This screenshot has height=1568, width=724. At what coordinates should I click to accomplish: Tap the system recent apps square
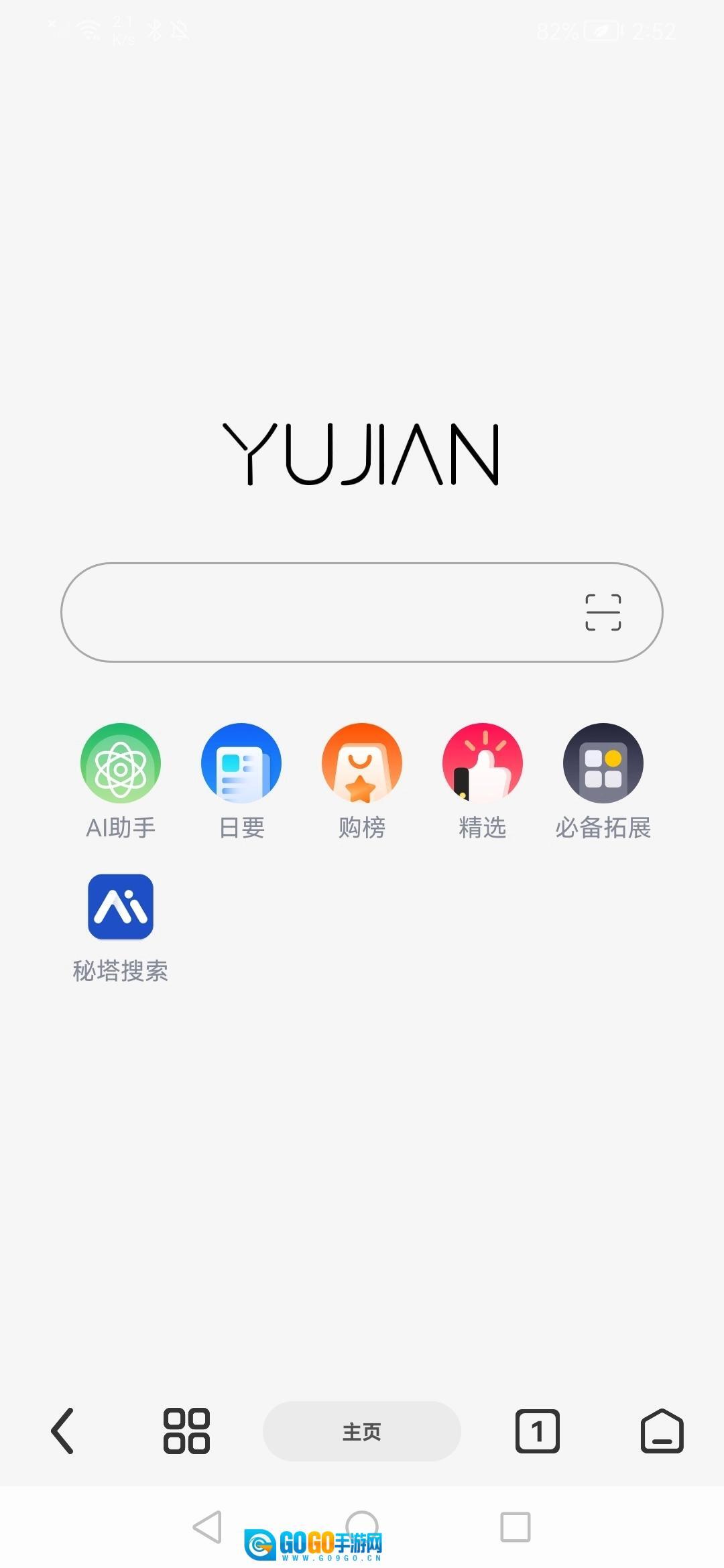(x=516, y=1527)
